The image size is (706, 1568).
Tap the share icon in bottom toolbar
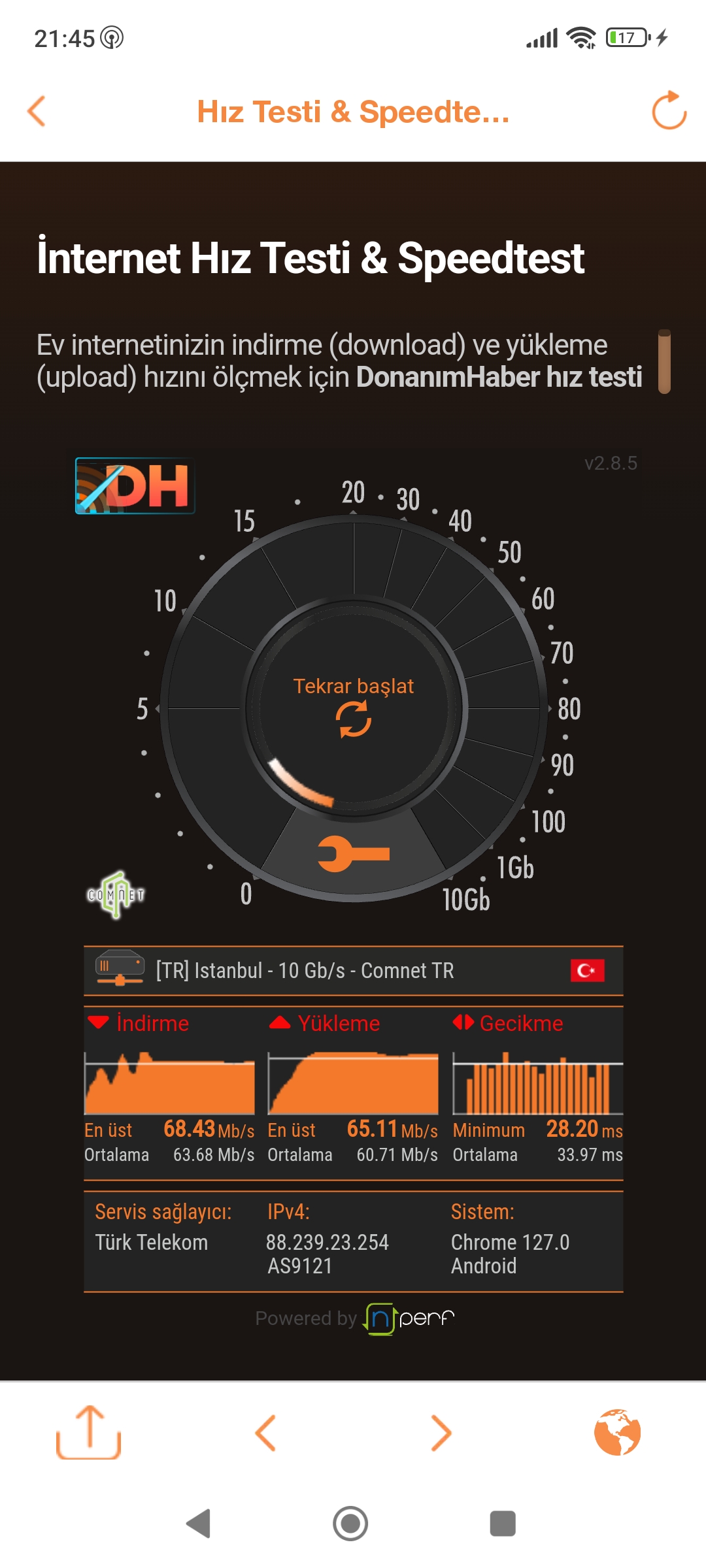point(89,1432)
